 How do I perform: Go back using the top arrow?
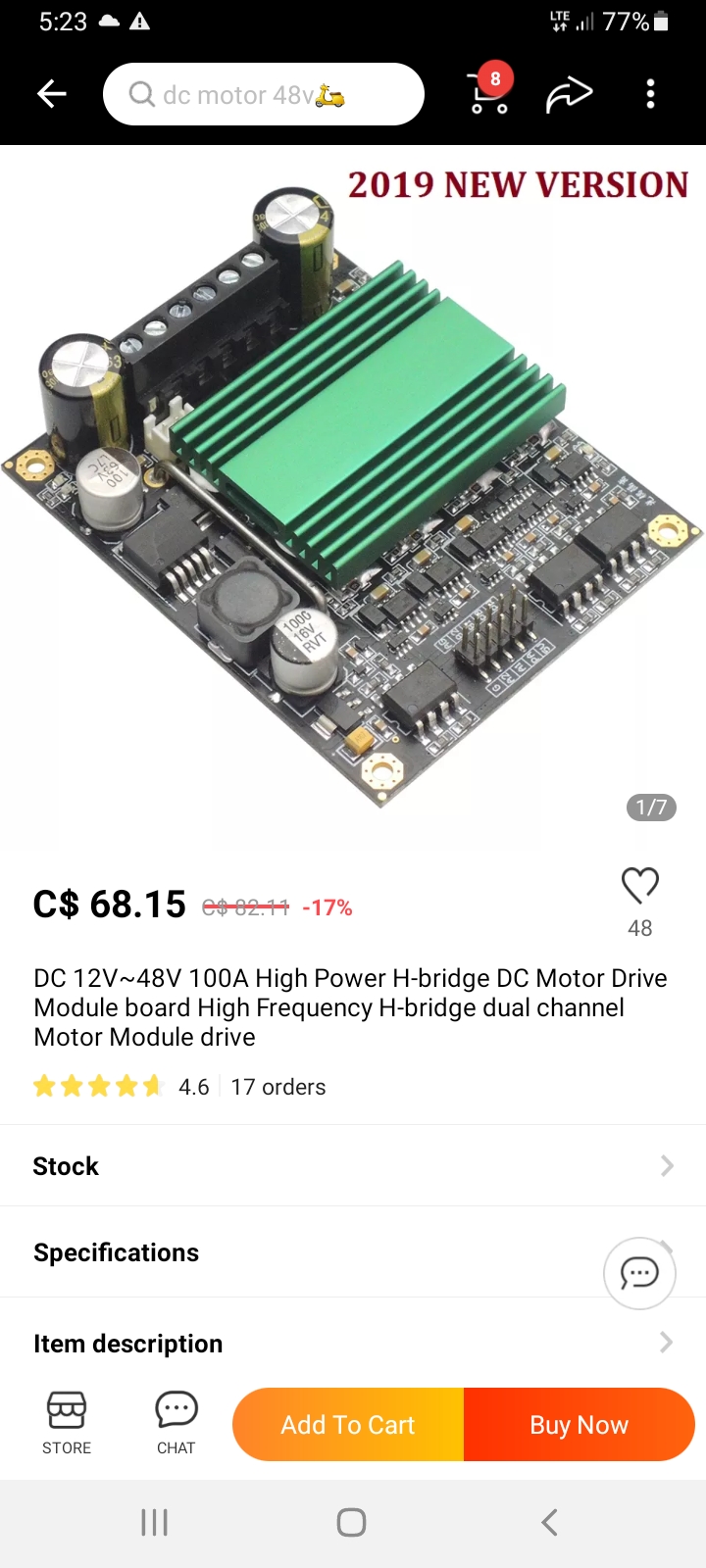(x=52, y=94)
